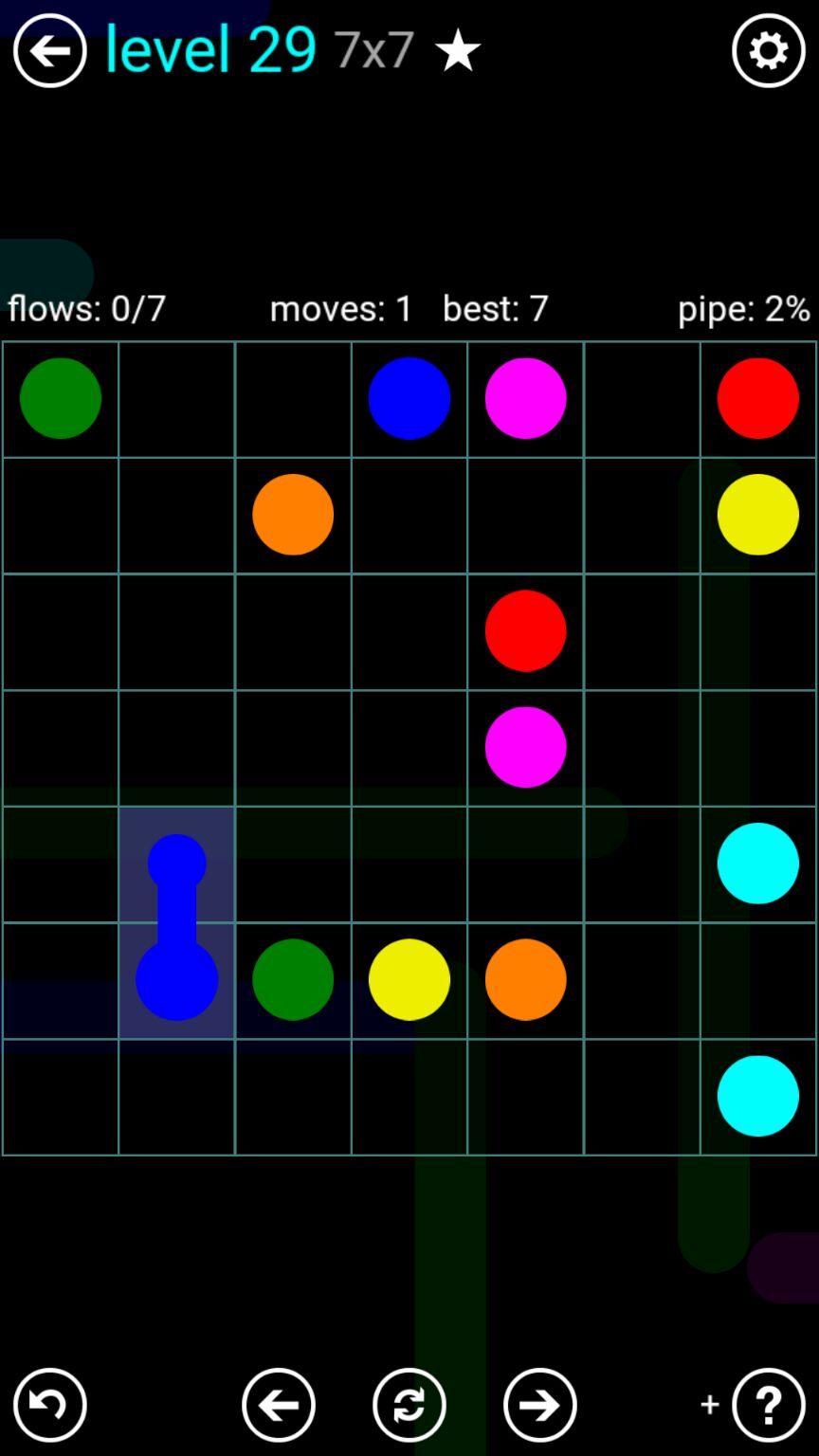Image resolution: width=819 pixels, height=1456 pixels.
Task: Restart the current level
Action: pyautogui.click(x=409, y=1405)
